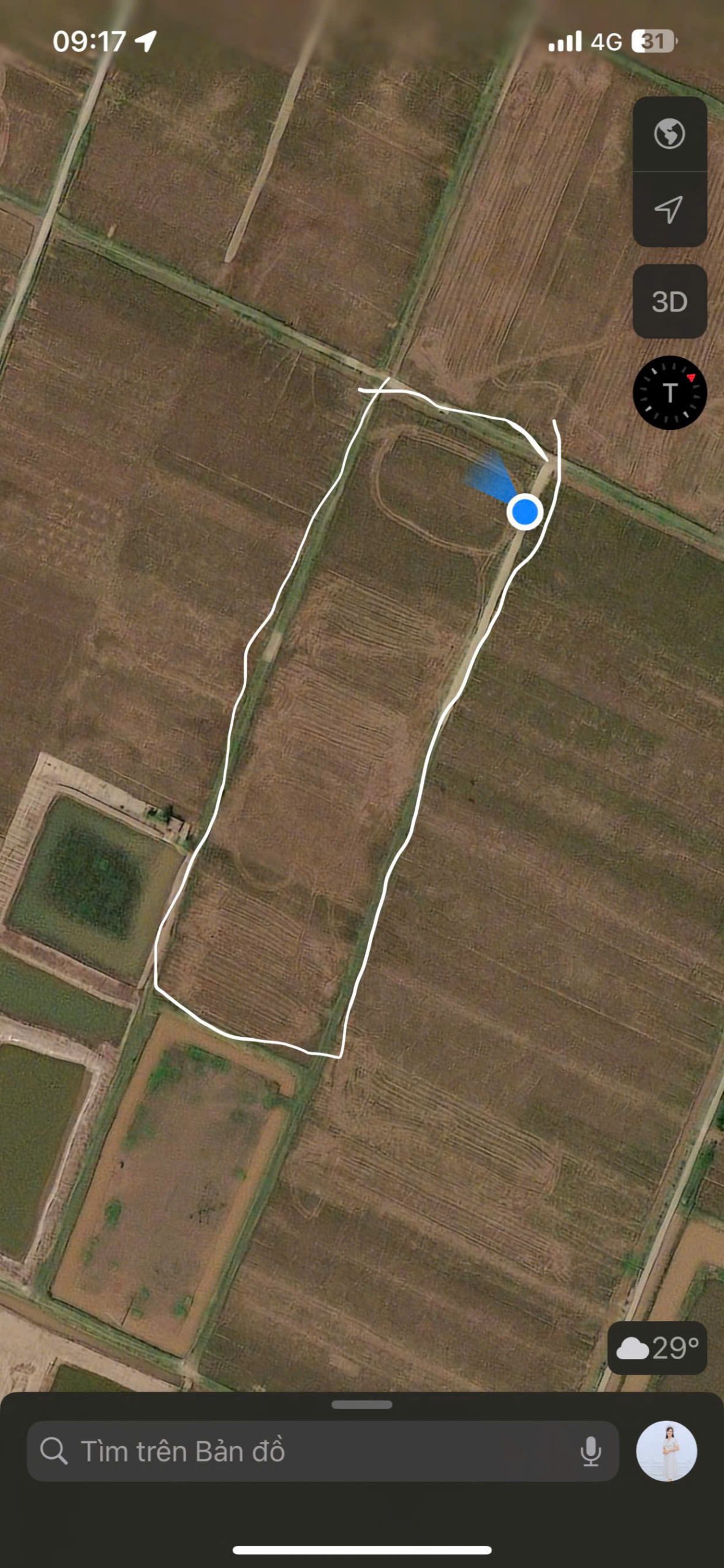The height and width of the screenshot is (1568, 724).
Task: Open the profile avatar
Action: 666,1451
